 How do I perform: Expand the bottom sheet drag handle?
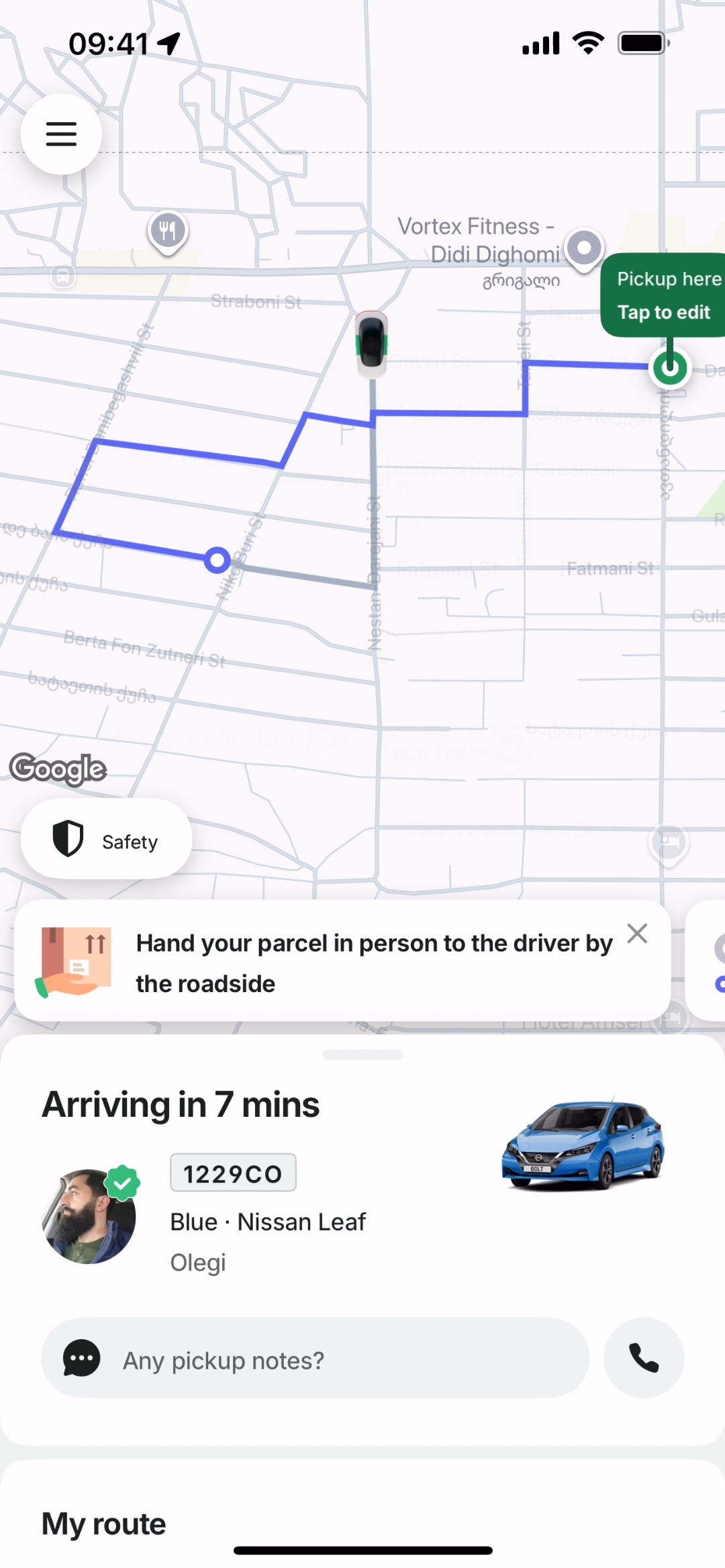362,1055
